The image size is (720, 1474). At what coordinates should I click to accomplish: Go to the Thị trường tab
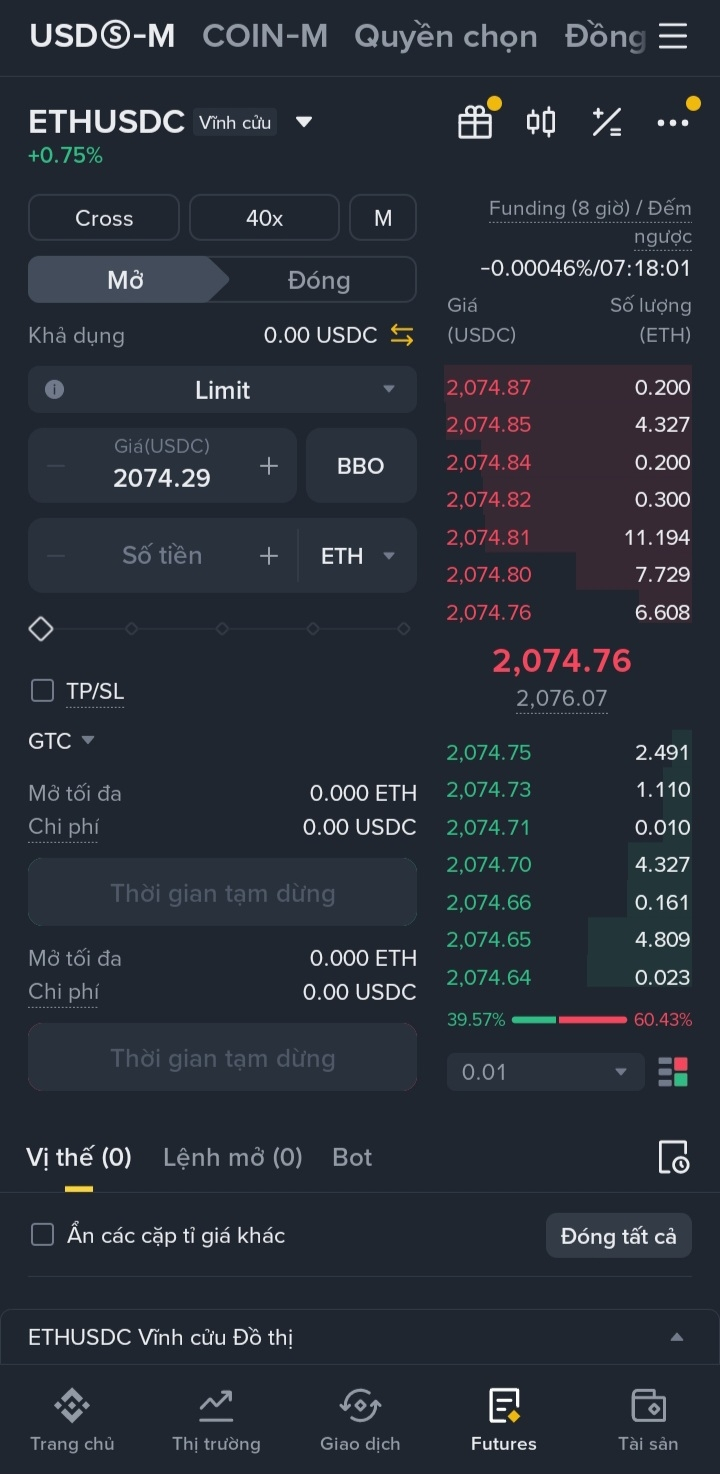(x=216, y=1420)
